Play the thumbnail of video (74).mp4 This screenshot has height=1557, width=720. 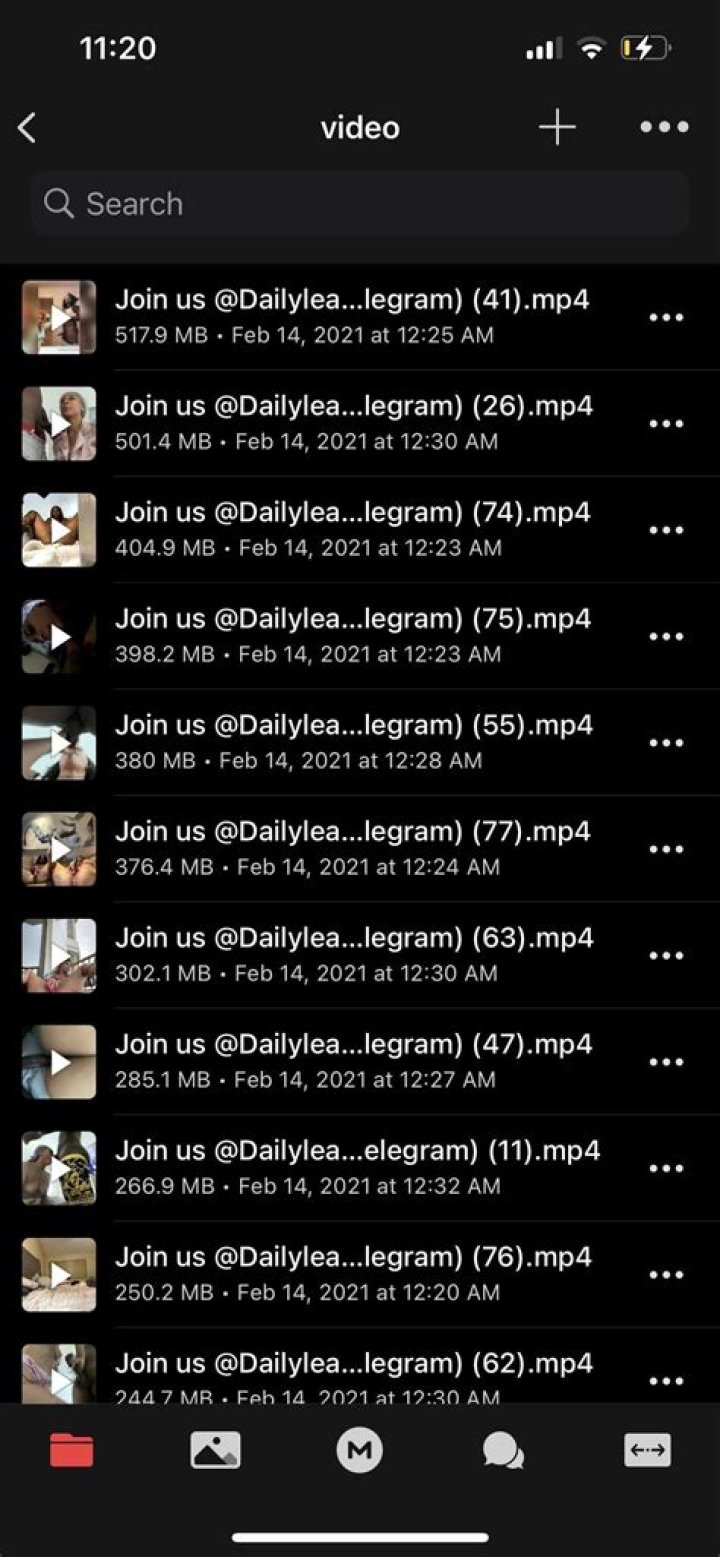point(59,529)
